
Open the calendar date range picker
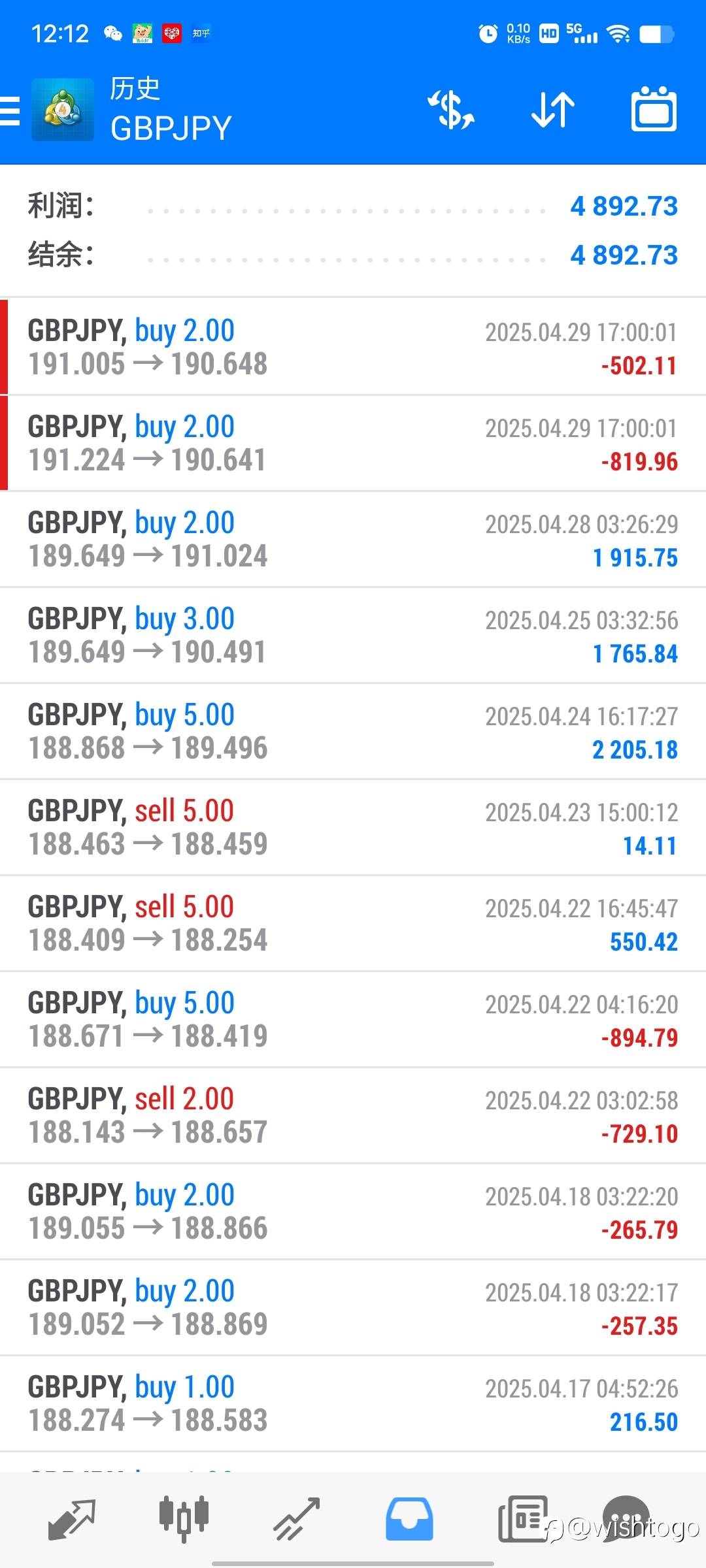pos(654,109)
